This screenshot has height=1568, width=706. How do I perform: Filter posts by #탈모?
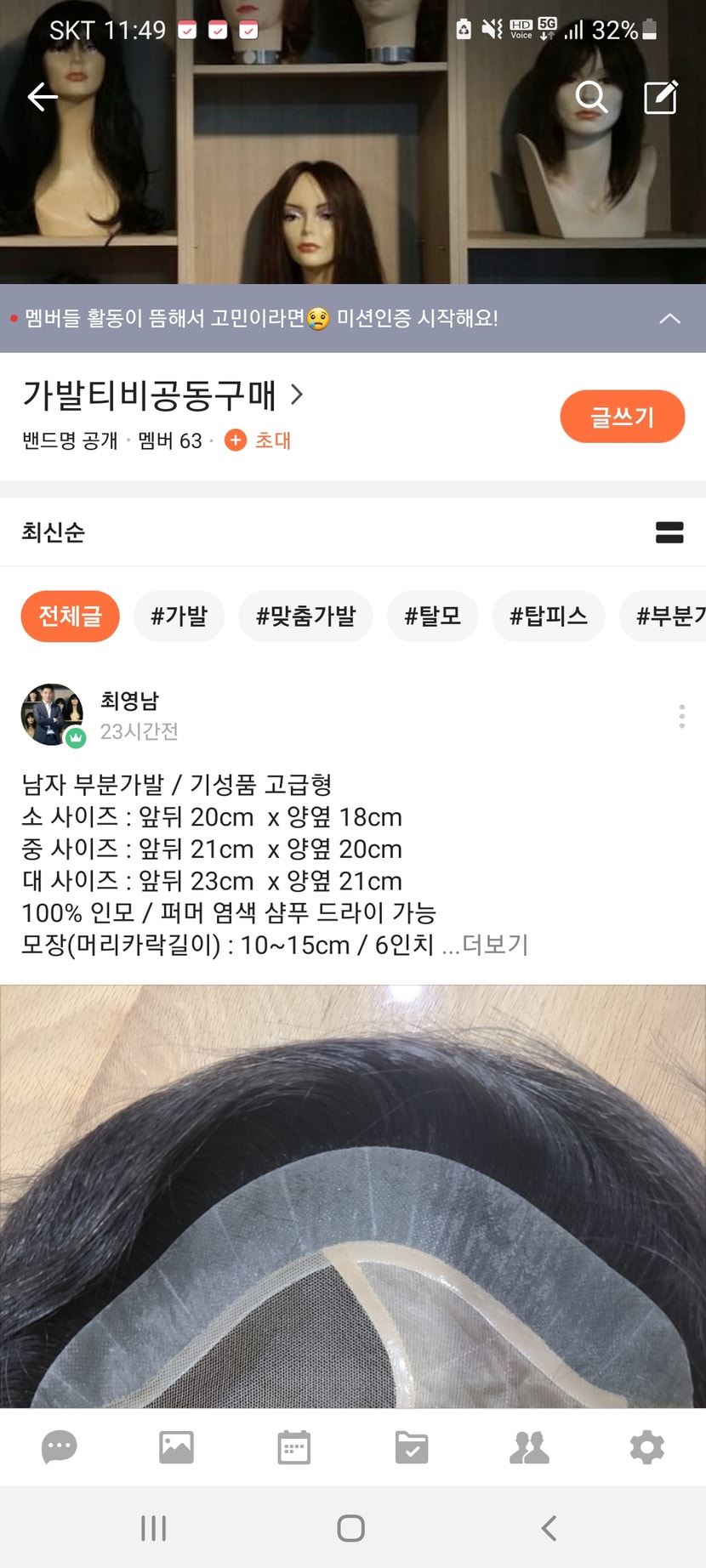coord(432,616)
